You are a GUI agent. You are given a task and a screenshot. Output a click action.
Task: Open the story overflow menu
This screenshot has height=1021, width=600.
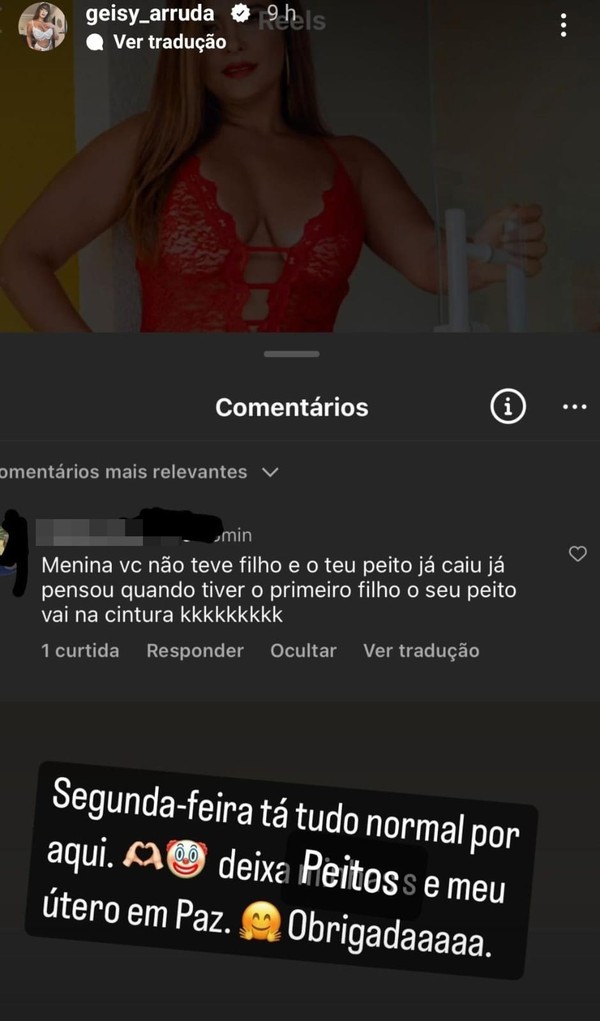(x=564, y=26)
